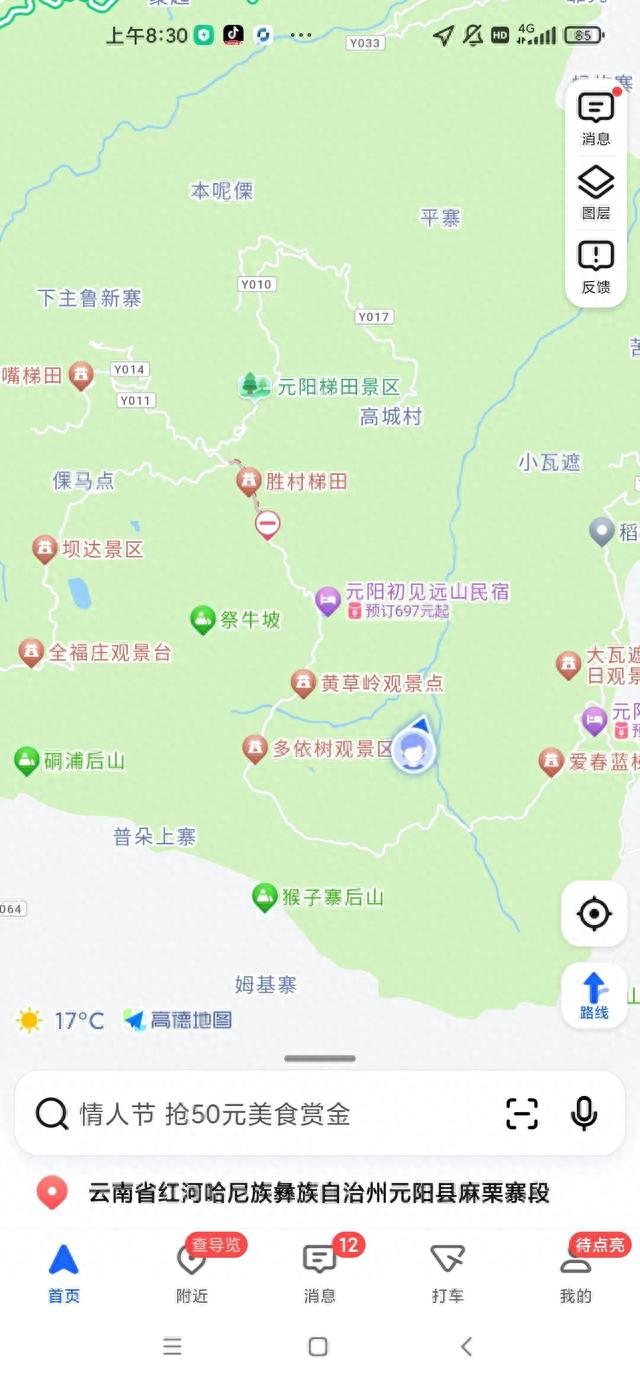Tap the 反馈 feedback button

pos(596,267)
